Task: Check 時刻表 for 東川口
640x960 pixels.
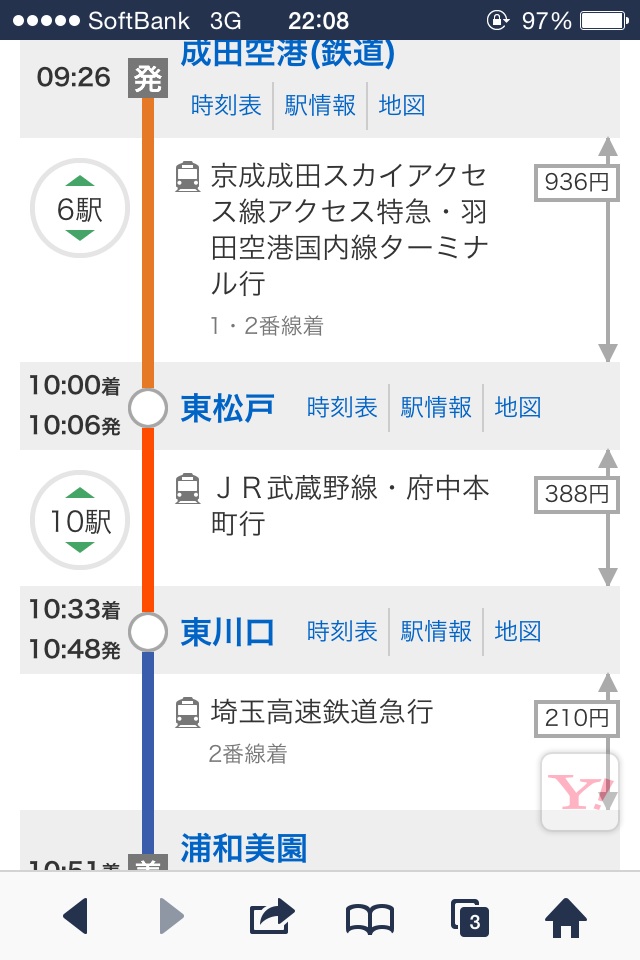Action: point(342,631)
